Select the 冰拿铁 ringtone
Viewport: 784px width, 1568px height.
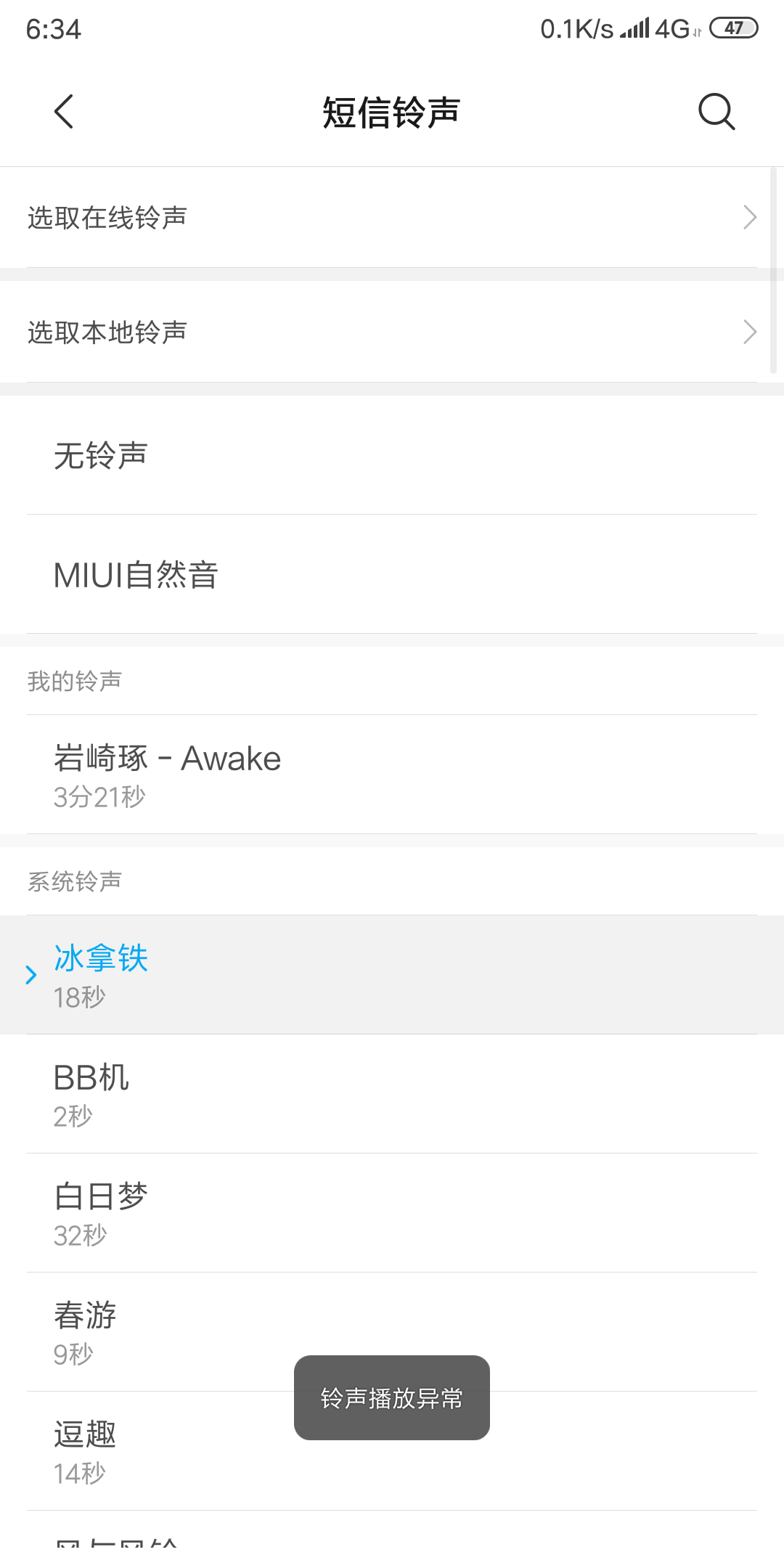click(392, 975)
